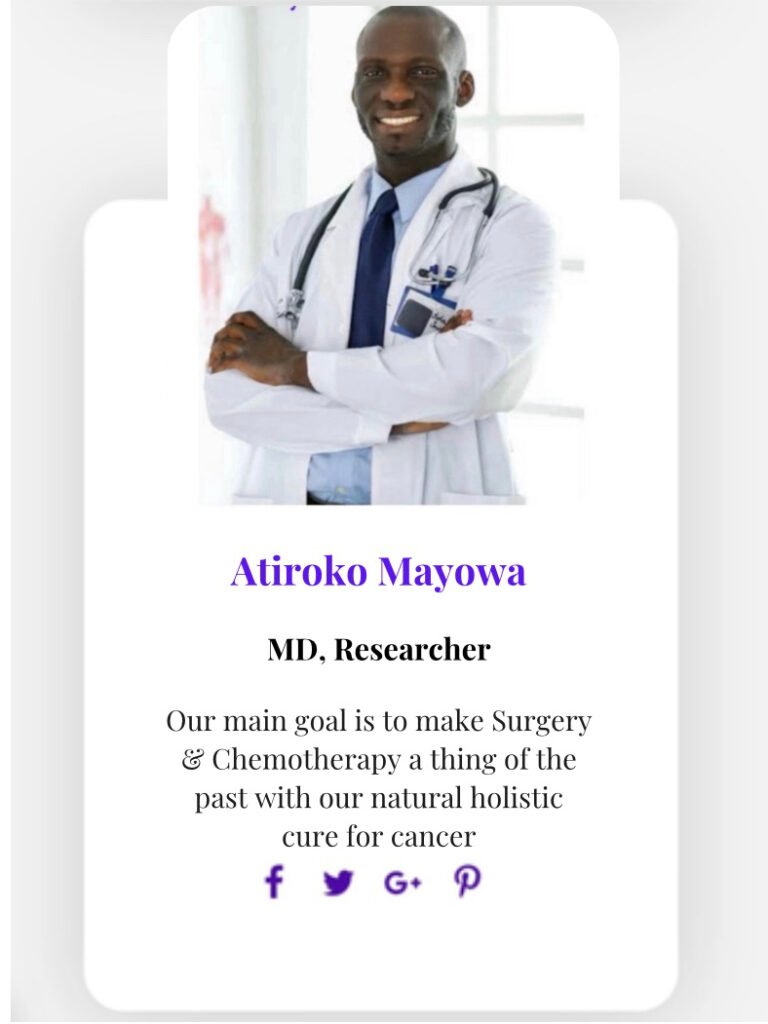Open Atiroko Mayowa's Pinterest page
This screenshot has height=1024, width=768.
point(467,880)
